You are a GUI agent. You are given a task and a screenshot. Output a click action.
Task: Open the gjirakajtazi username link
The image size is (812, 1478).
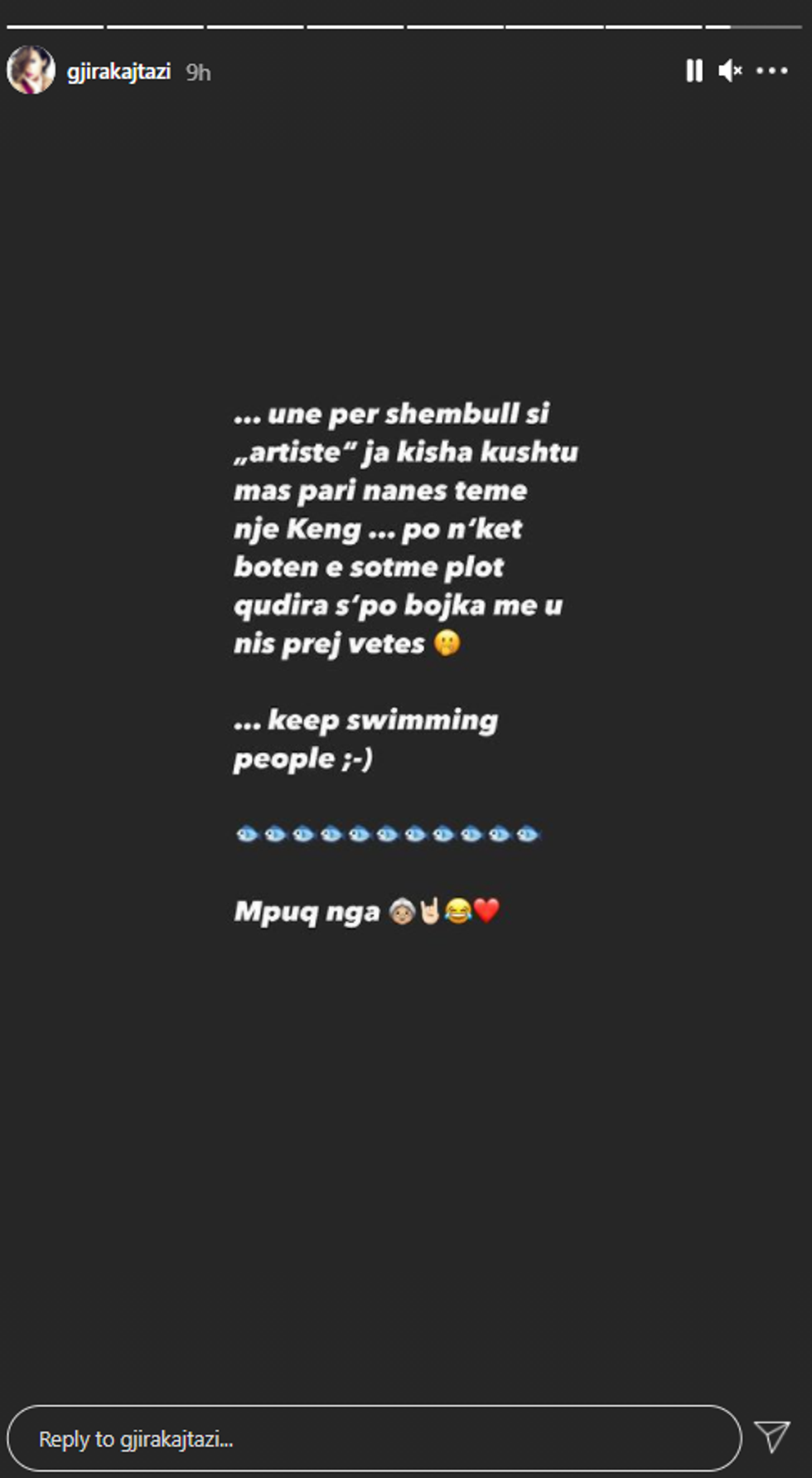click(x=118, y=72)
